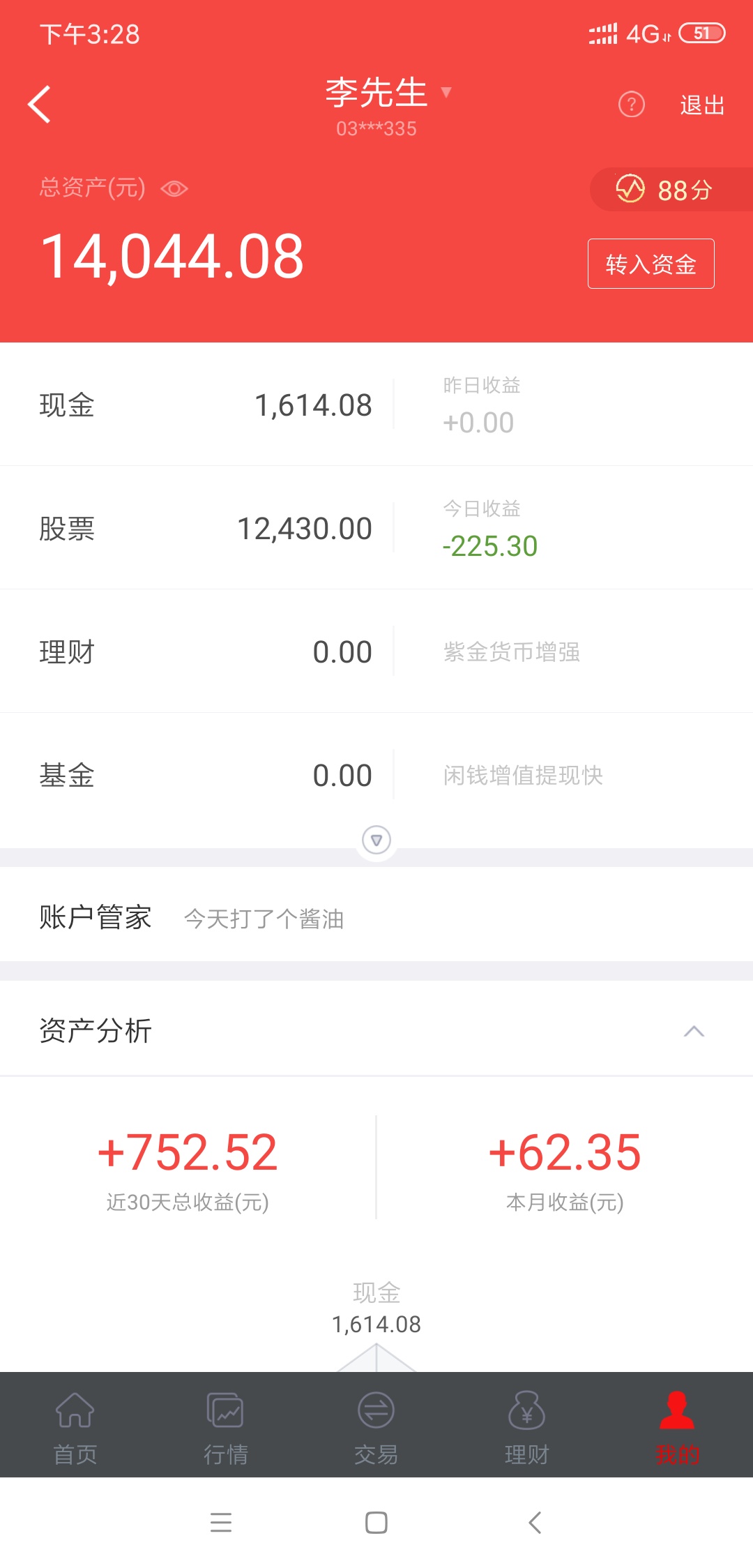Tap the 转入资金 button
The width and height of the screenshot is (753, 1568).
[651, 264]
